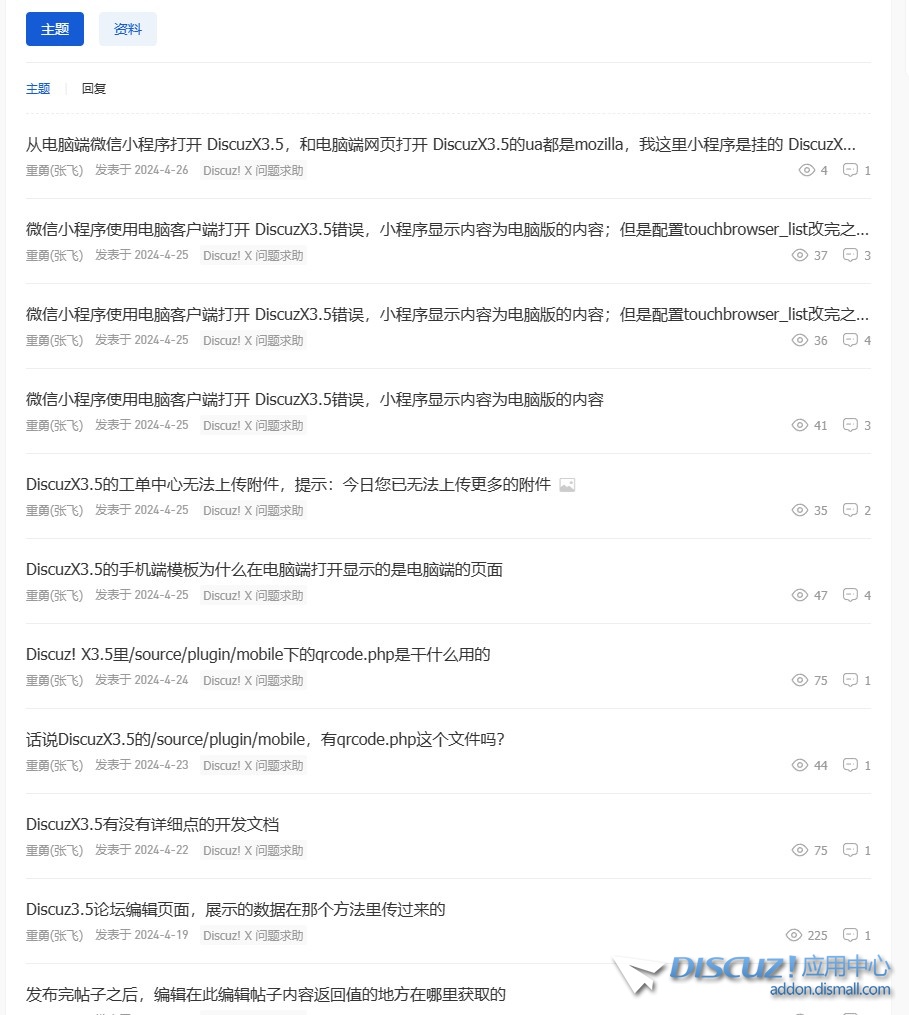Select the 手机端模板 thread about 电脑端页面
The width and height of the screenshot is (909, 1015).
pyautogui.click(x=264, y=569)
